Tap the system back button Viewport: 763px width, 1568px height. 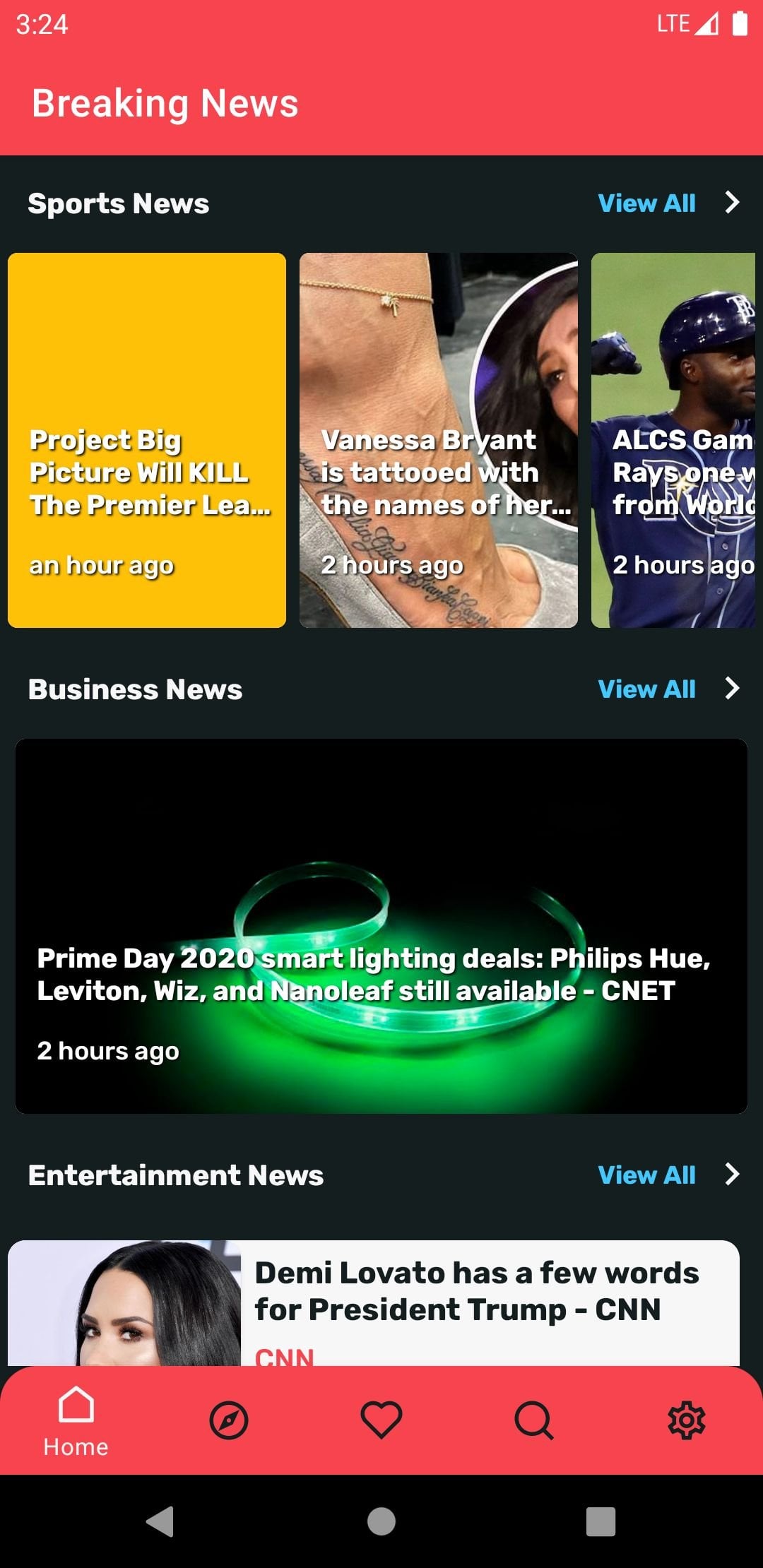(x=160, y=1521)
